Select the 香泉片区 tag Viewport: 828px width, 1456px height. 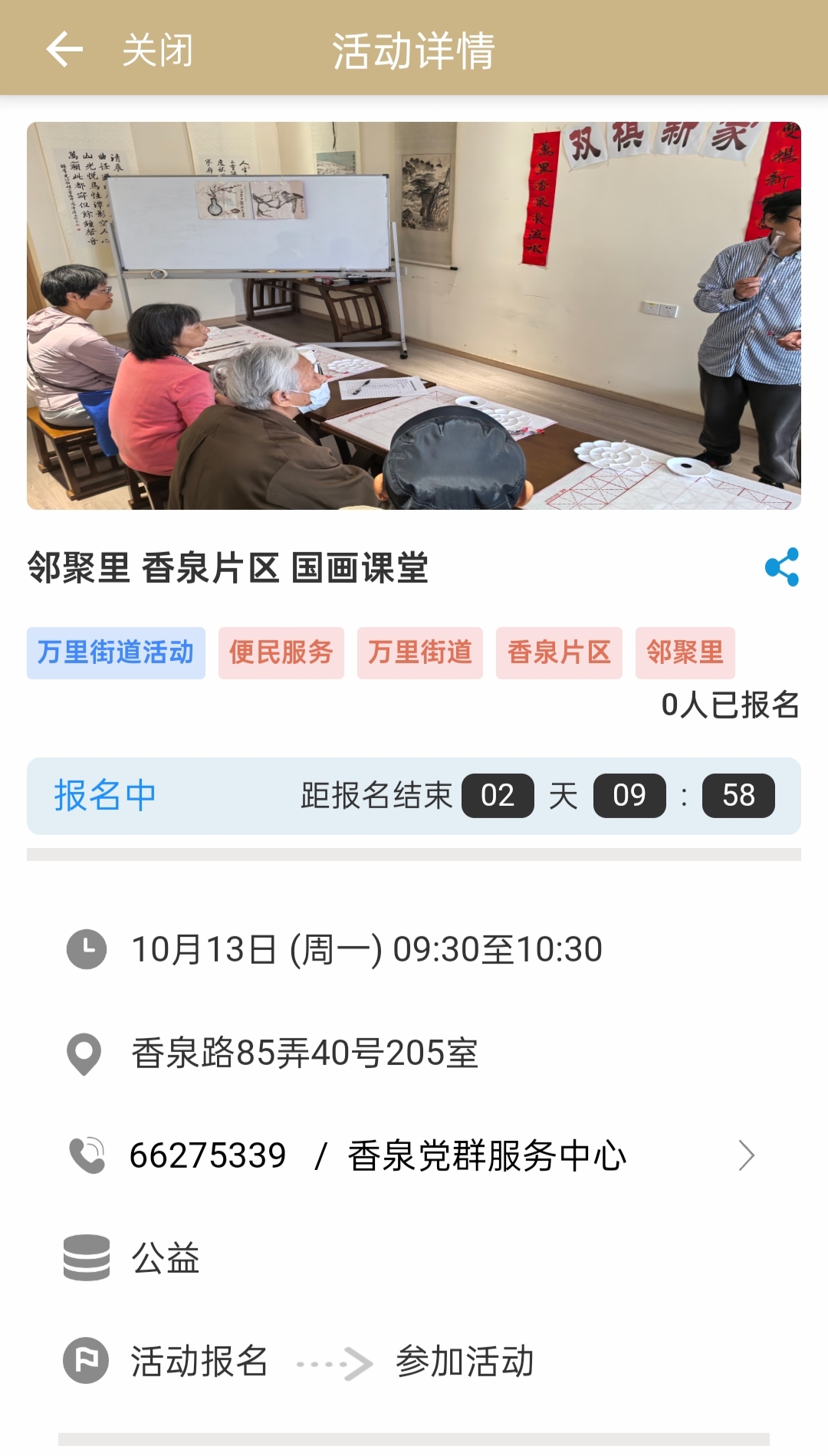point(559,653)
